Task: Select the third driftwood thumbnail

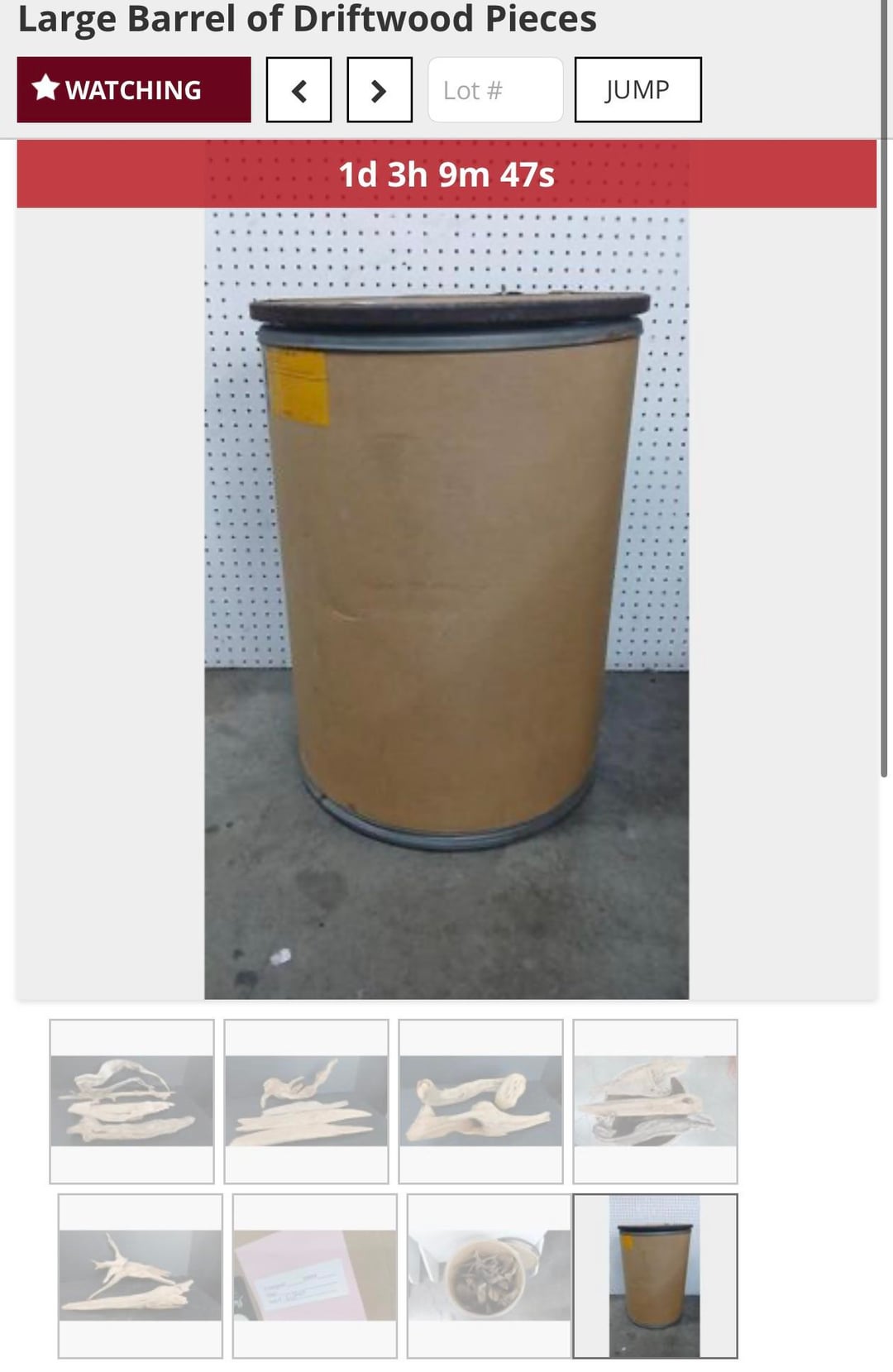Action: [480, 1101]
